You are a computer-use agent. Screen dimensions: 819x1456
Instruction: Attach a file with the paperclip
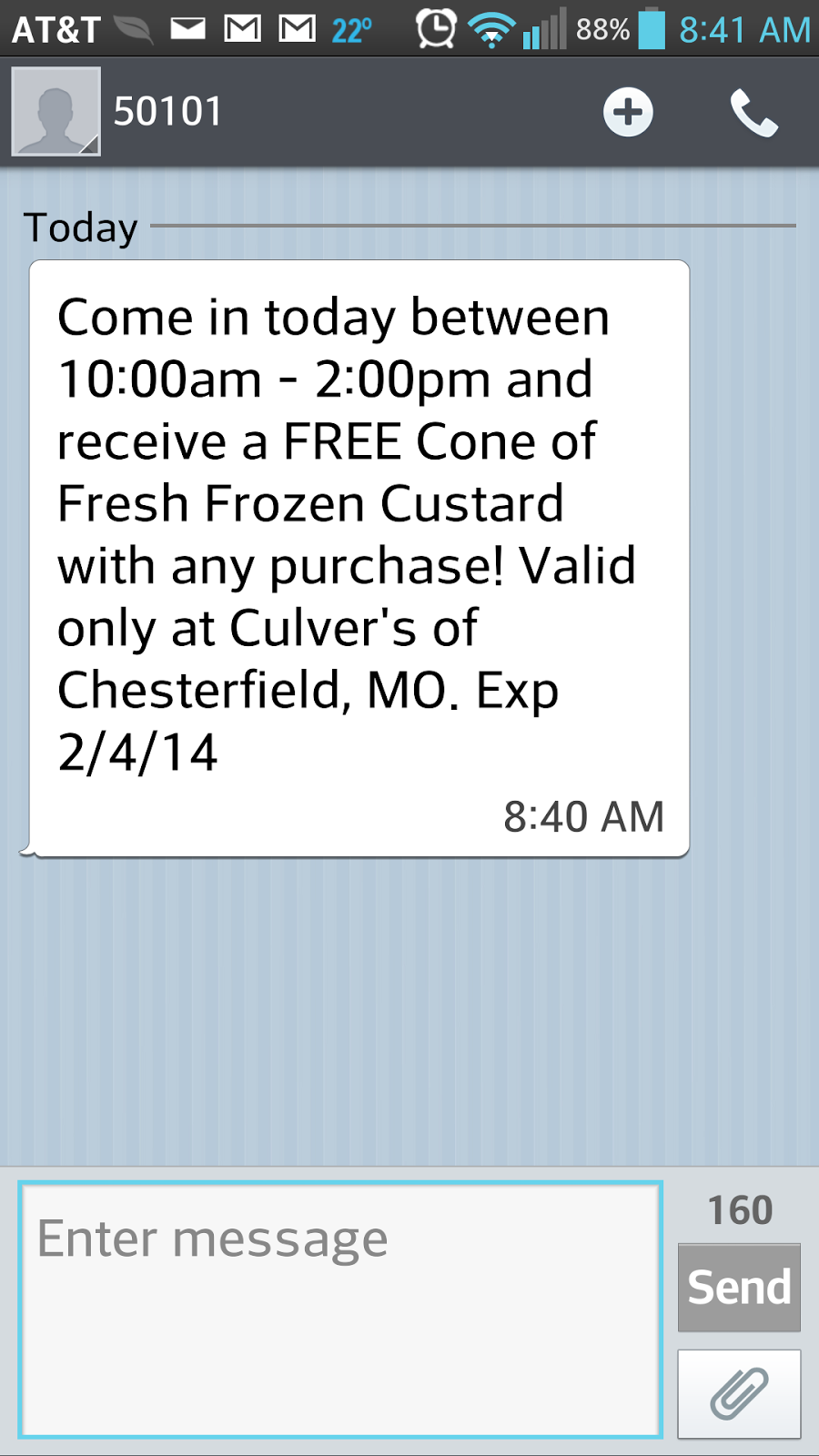[739, 1393]
